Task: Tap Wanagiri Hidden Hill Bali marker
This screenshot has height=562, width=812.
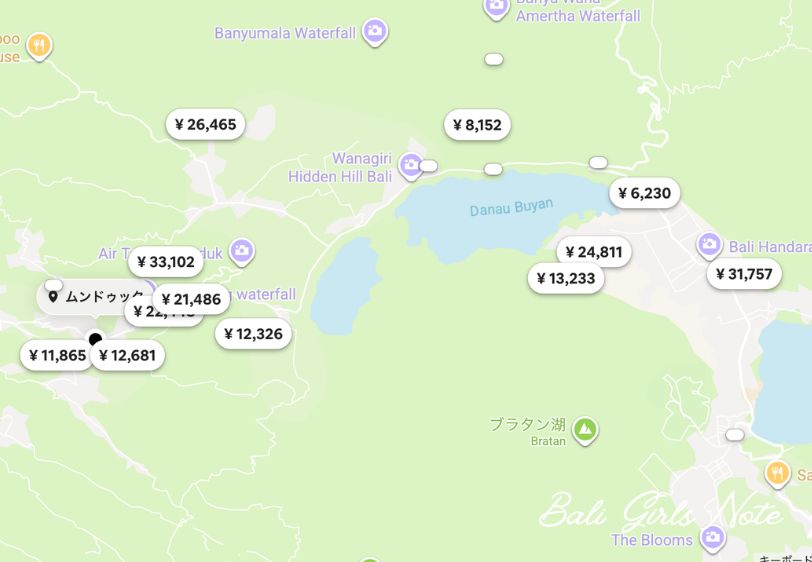Action: [410, 165]
